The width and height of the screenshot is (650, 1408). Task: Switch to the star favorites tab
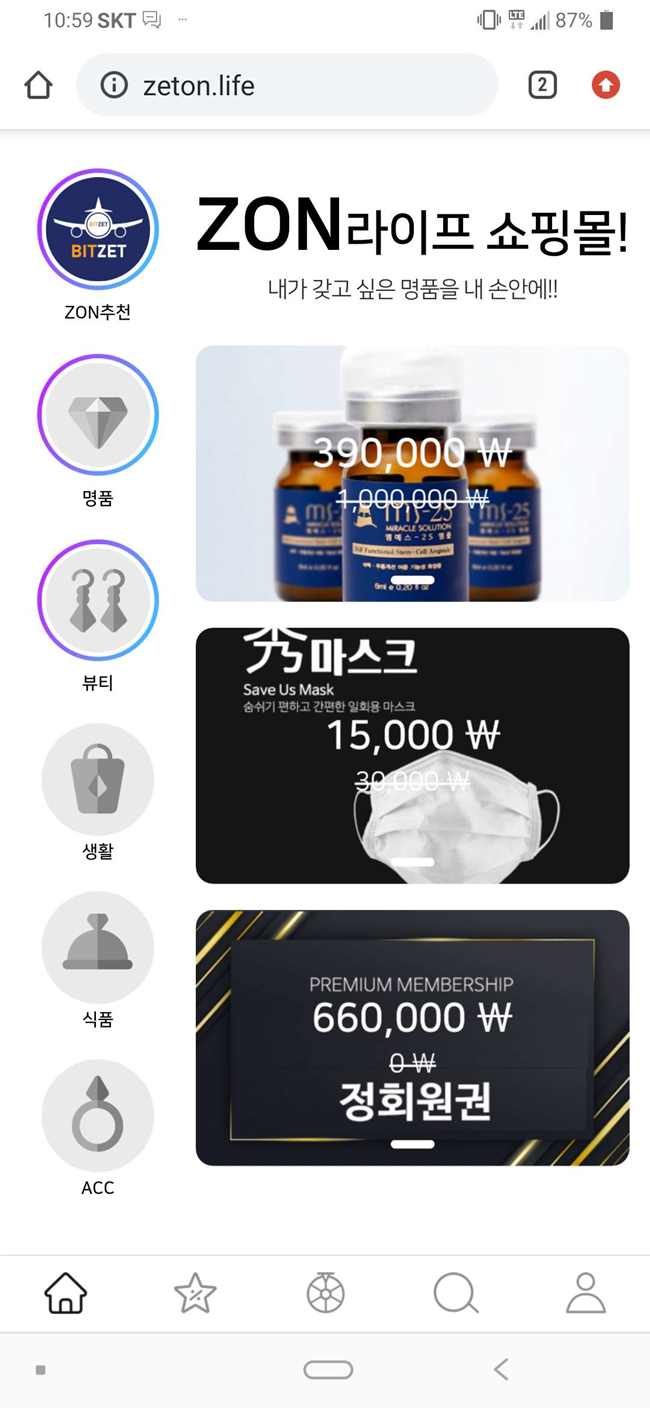point(195,1294)
